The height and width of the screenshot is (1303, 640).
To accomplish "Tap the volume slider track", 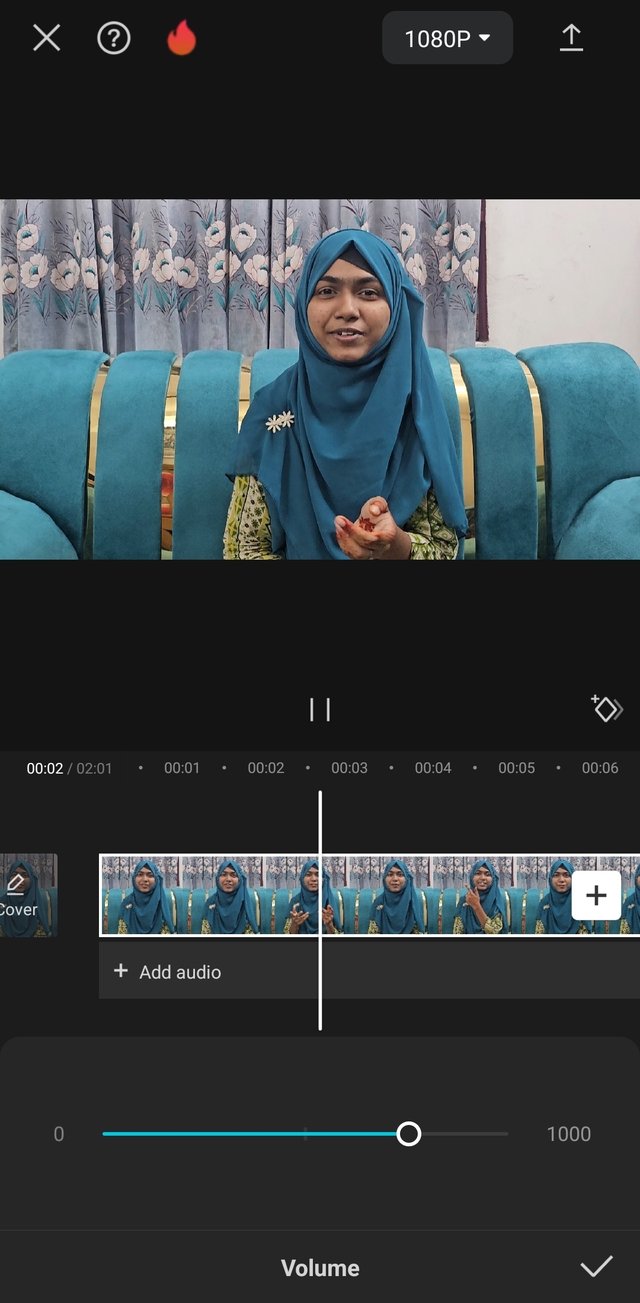I will tap(305, 1133).
